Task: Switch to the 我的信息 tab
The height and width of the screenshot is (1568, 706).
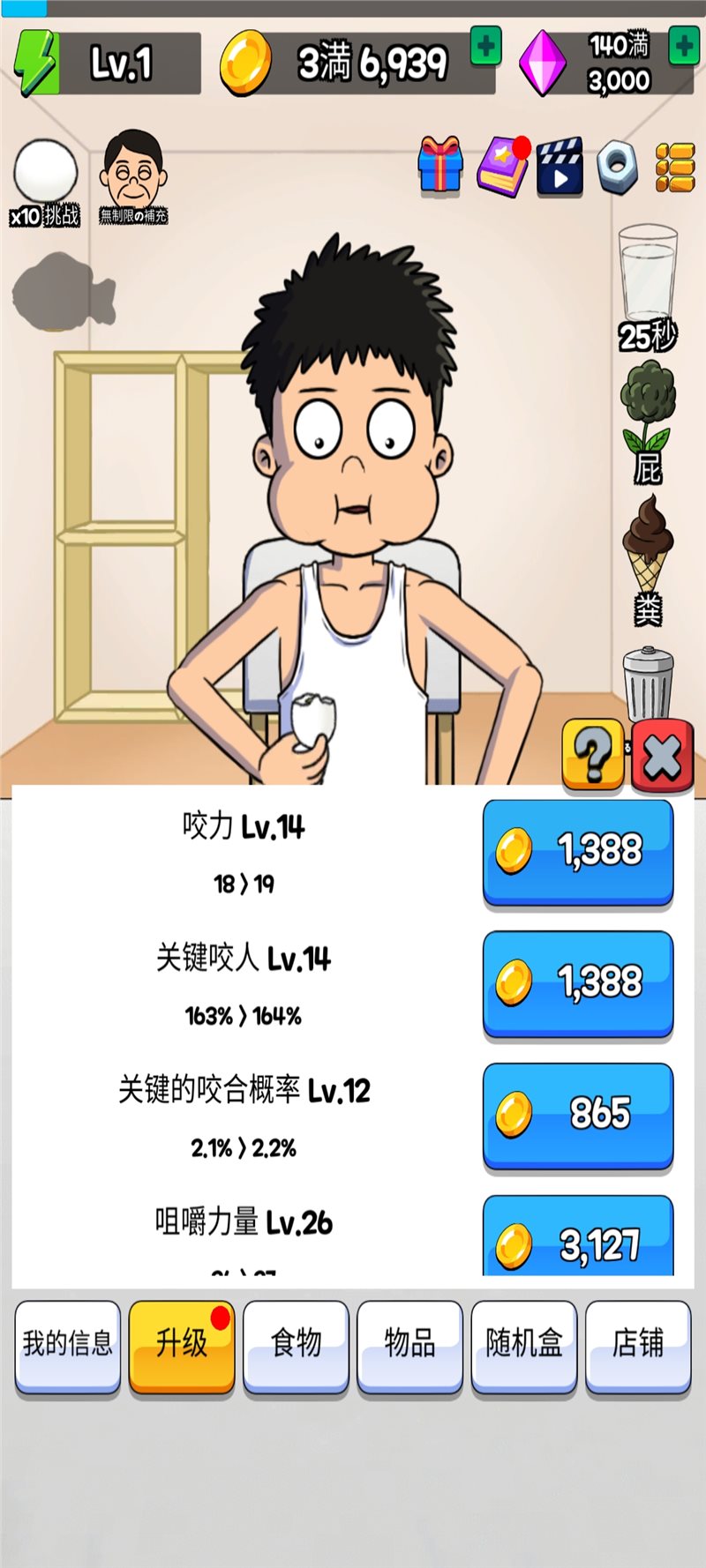Action: point(67,1343)
